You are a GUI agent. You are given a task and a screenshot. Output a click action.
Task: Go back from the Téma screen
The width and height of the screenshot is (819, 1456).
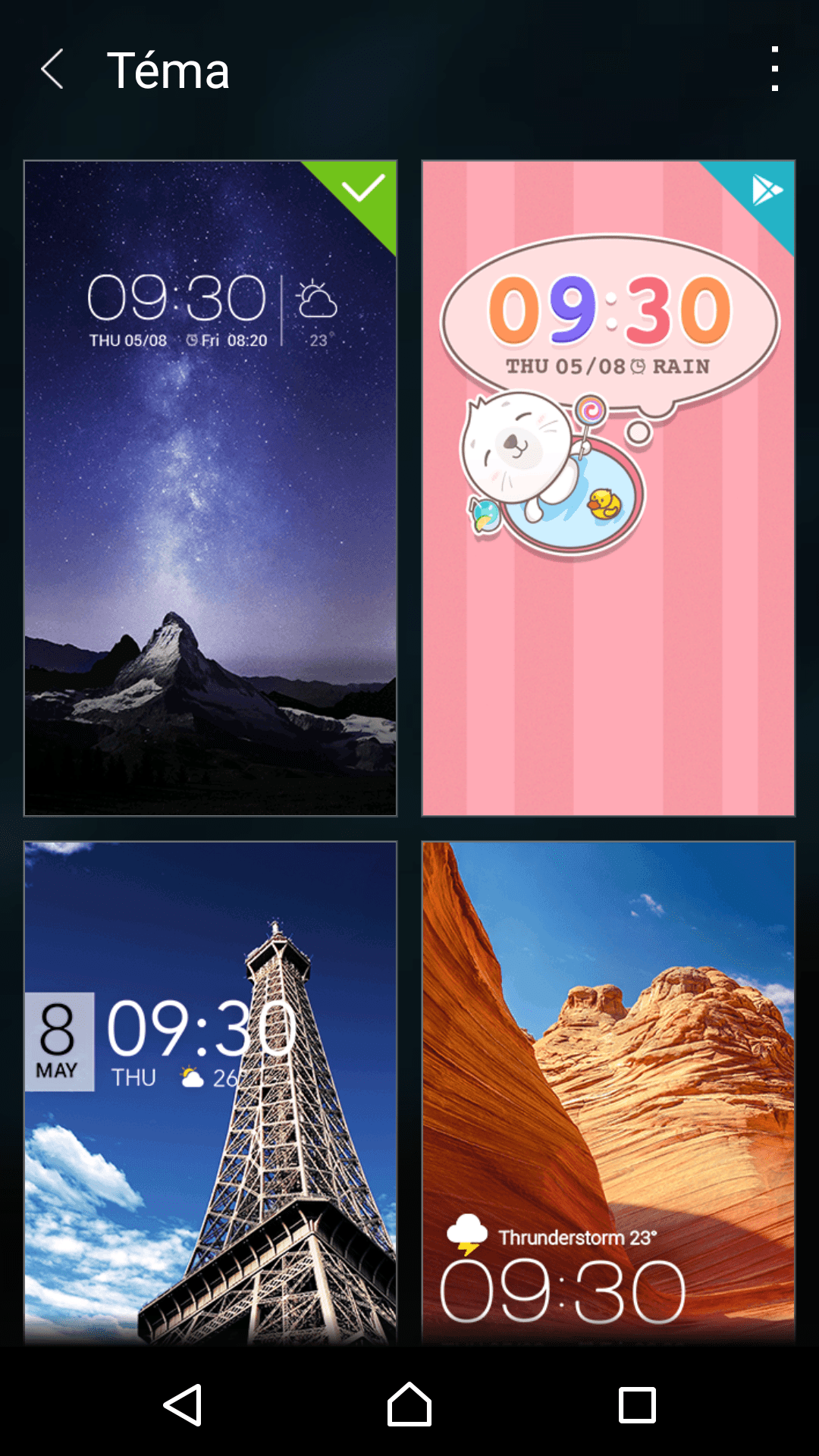point(52,70)
